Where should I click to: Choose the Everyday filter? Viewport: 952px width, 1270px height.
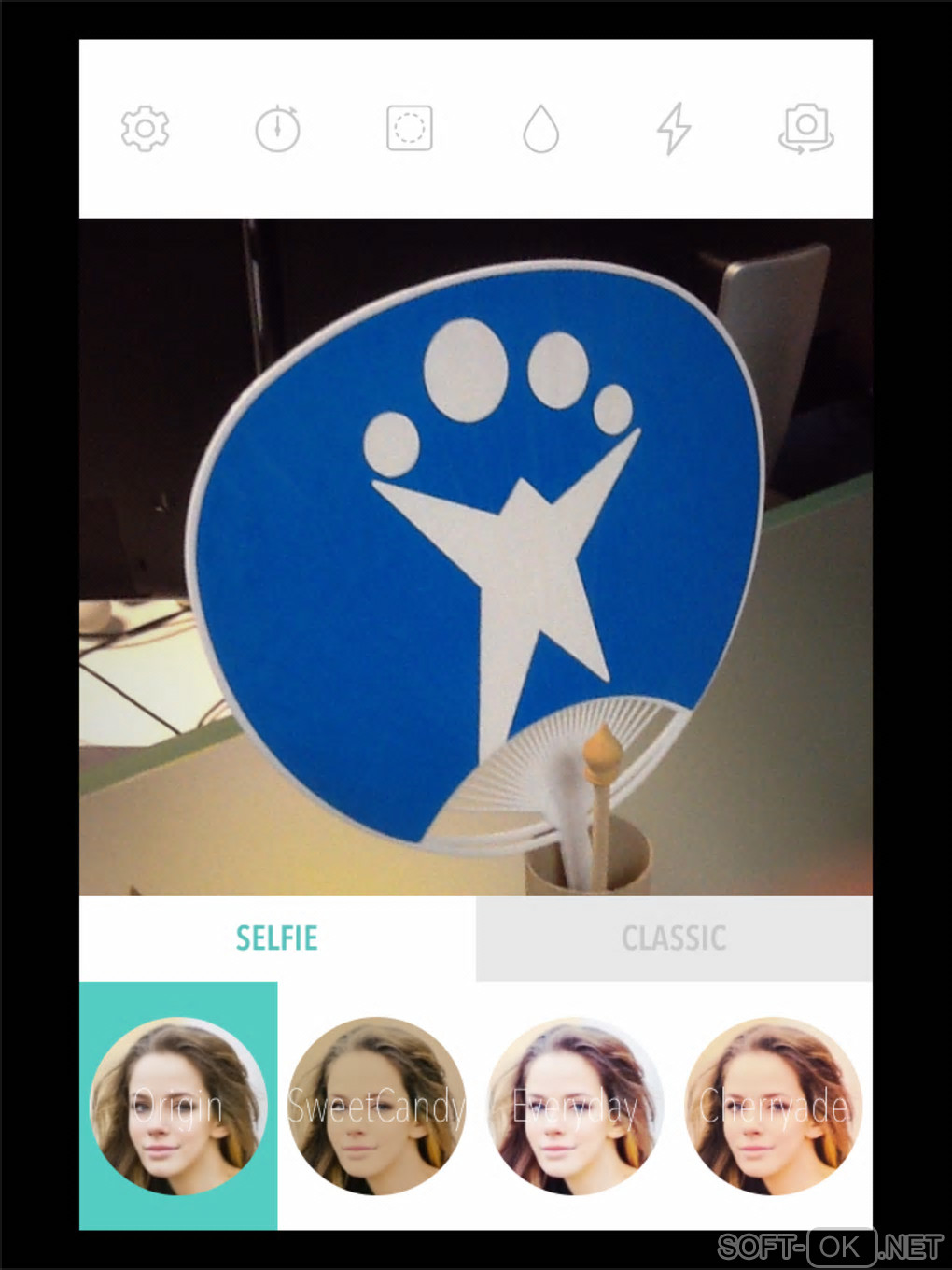[575, 1106]
